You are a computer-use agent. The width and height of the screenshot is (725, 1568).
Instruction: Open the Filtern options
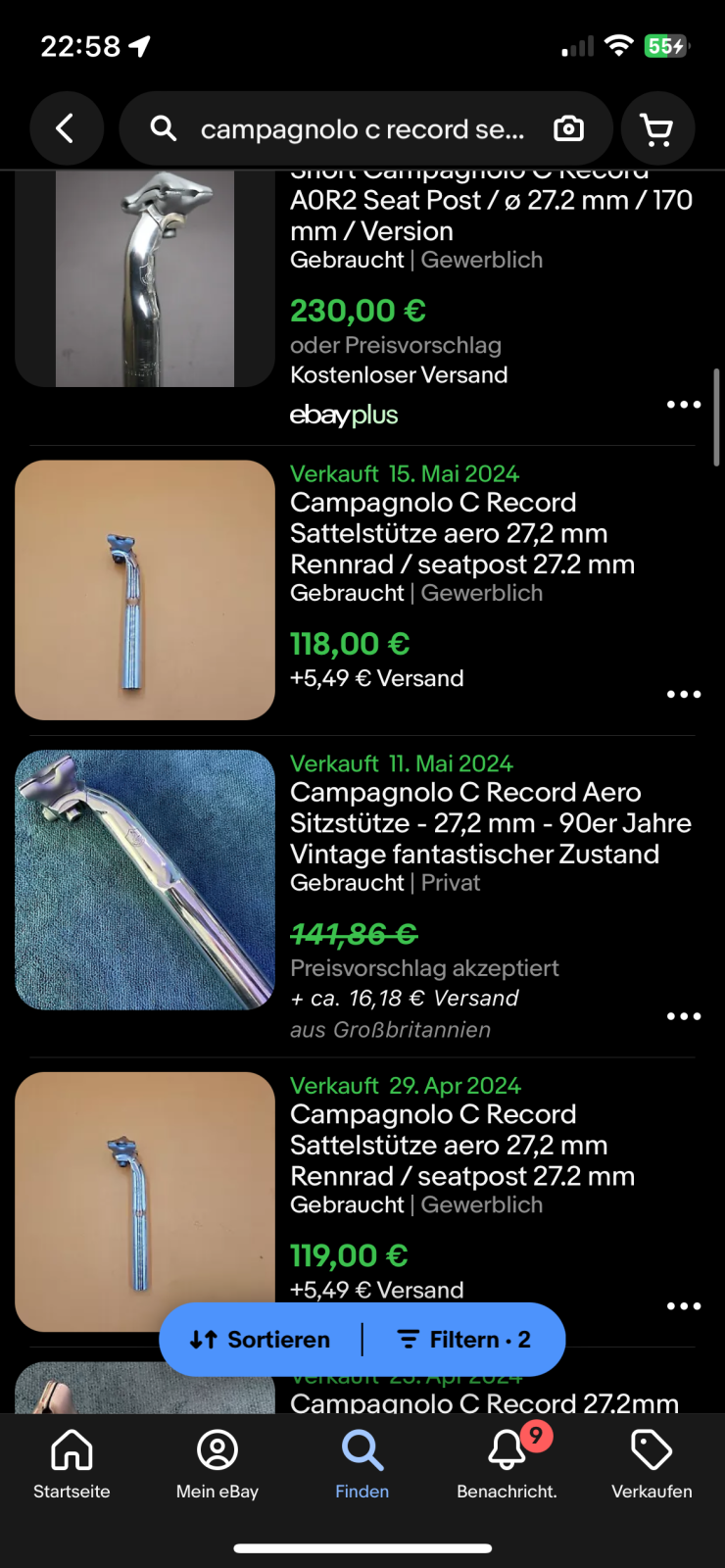click(464, 1340)
